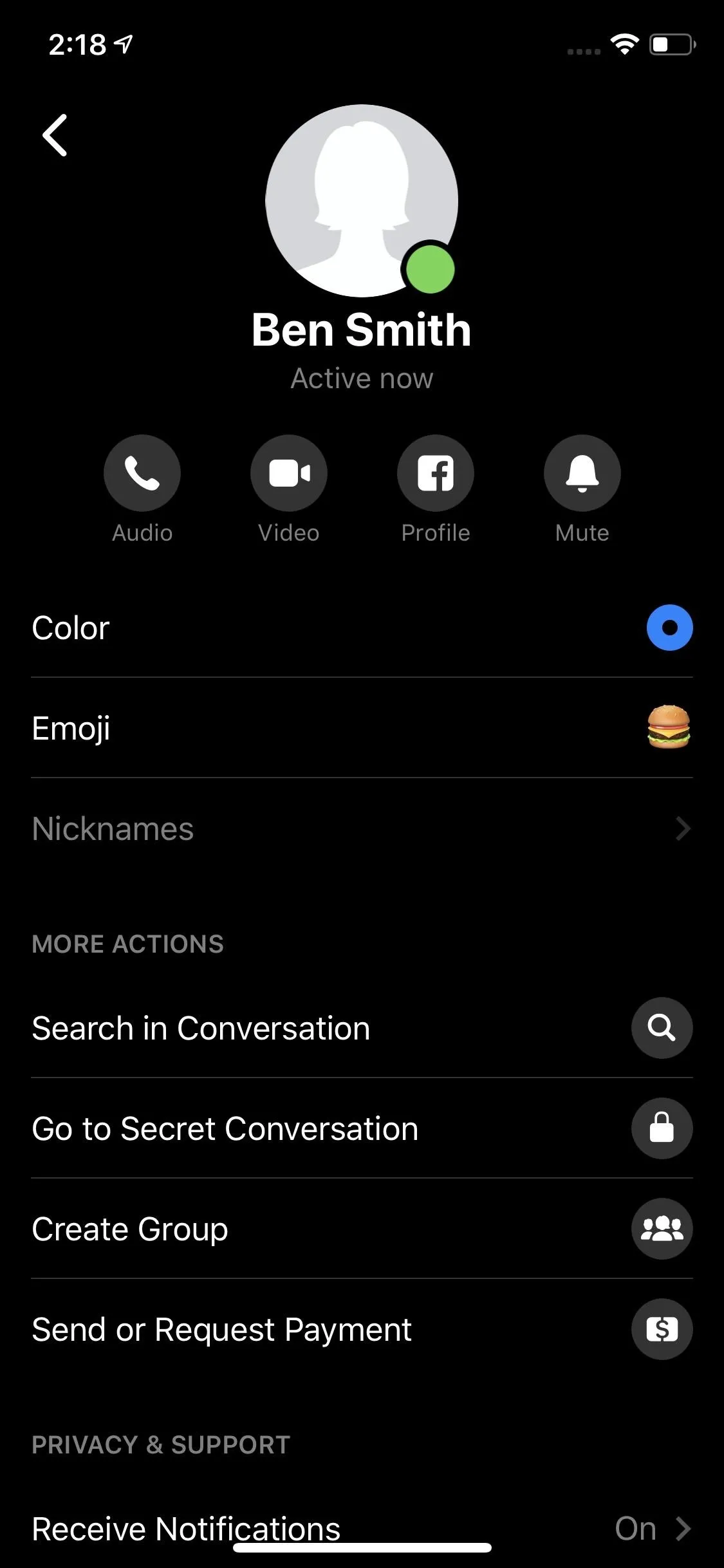Select Send or Request Payment

[362, 1329]
